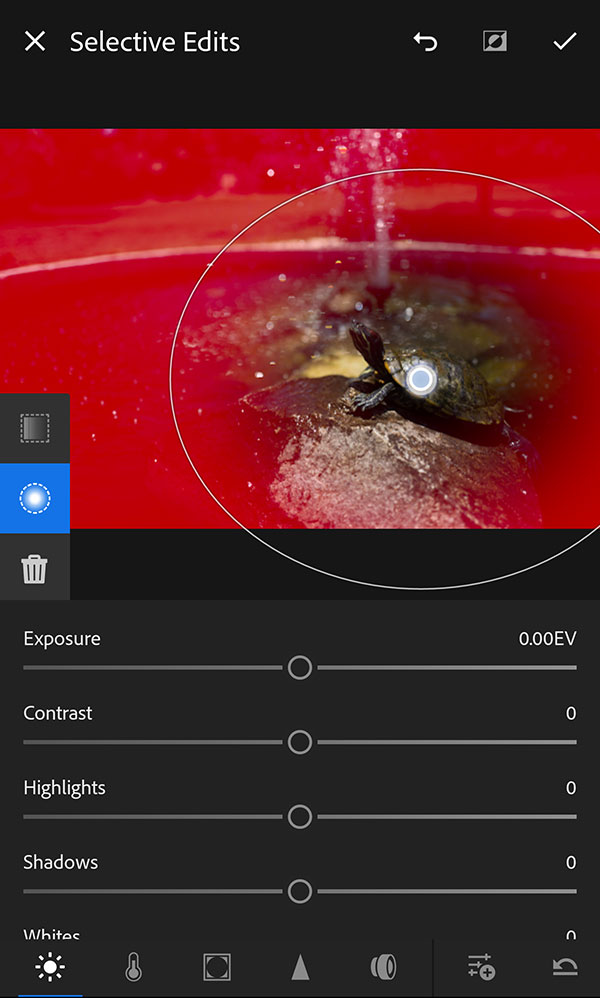Delete the current selection

tap(35, 569)
